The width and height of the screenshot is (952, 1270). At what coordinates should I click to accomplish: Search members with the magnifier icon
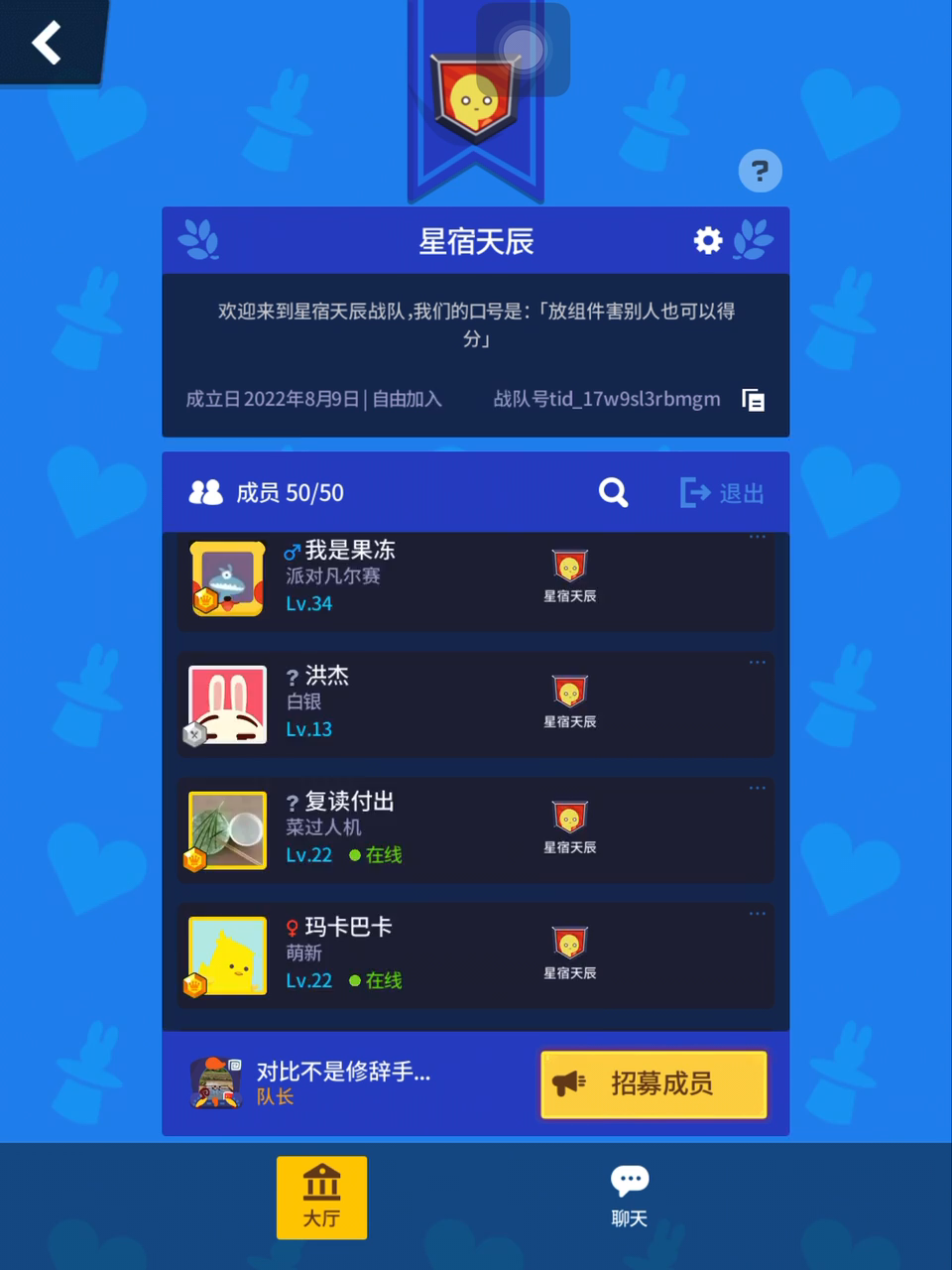coord(613,492)
